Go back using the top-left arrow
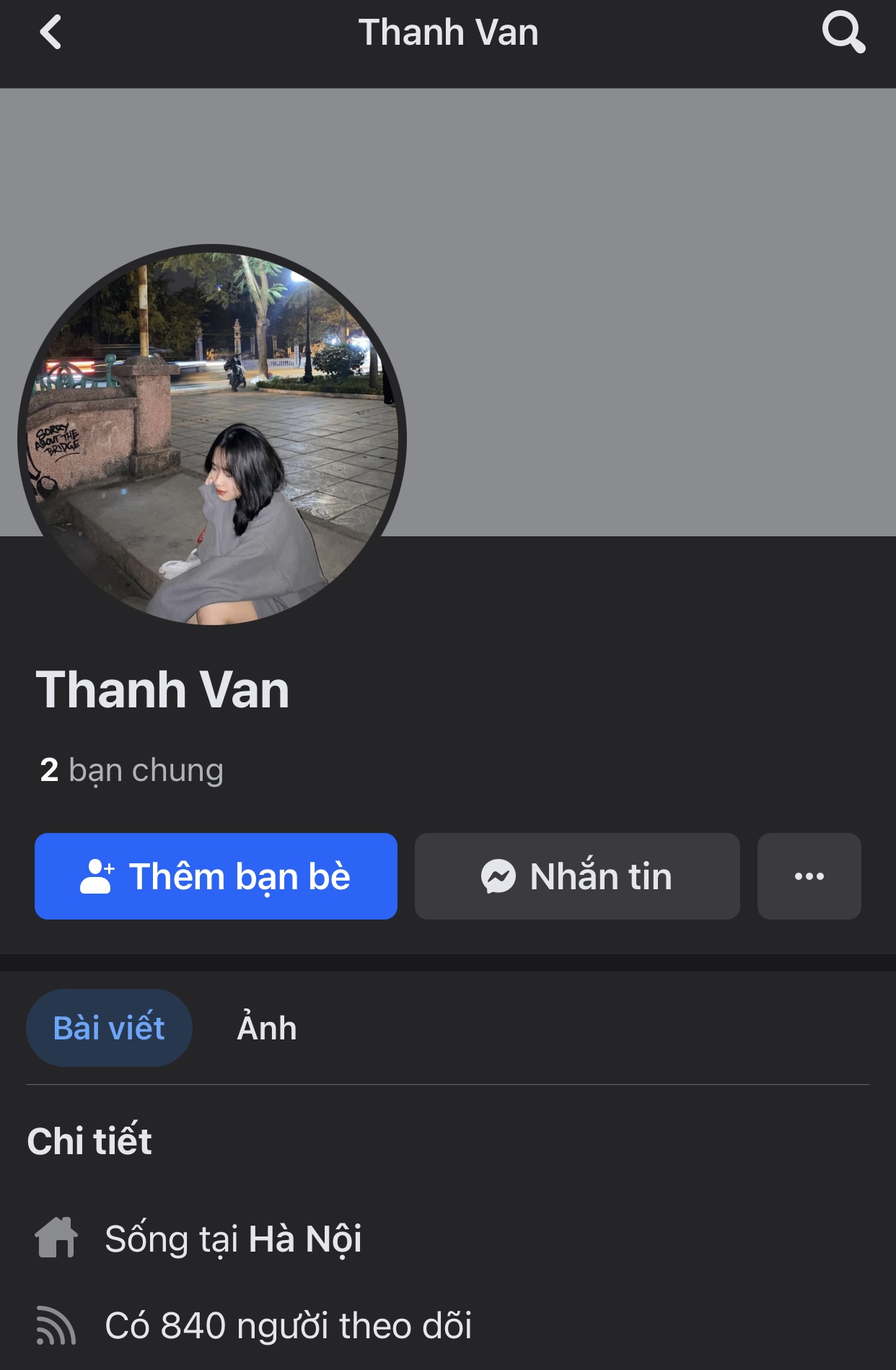The height and width of the screenshot is (1370, 896). pos(50,33)
